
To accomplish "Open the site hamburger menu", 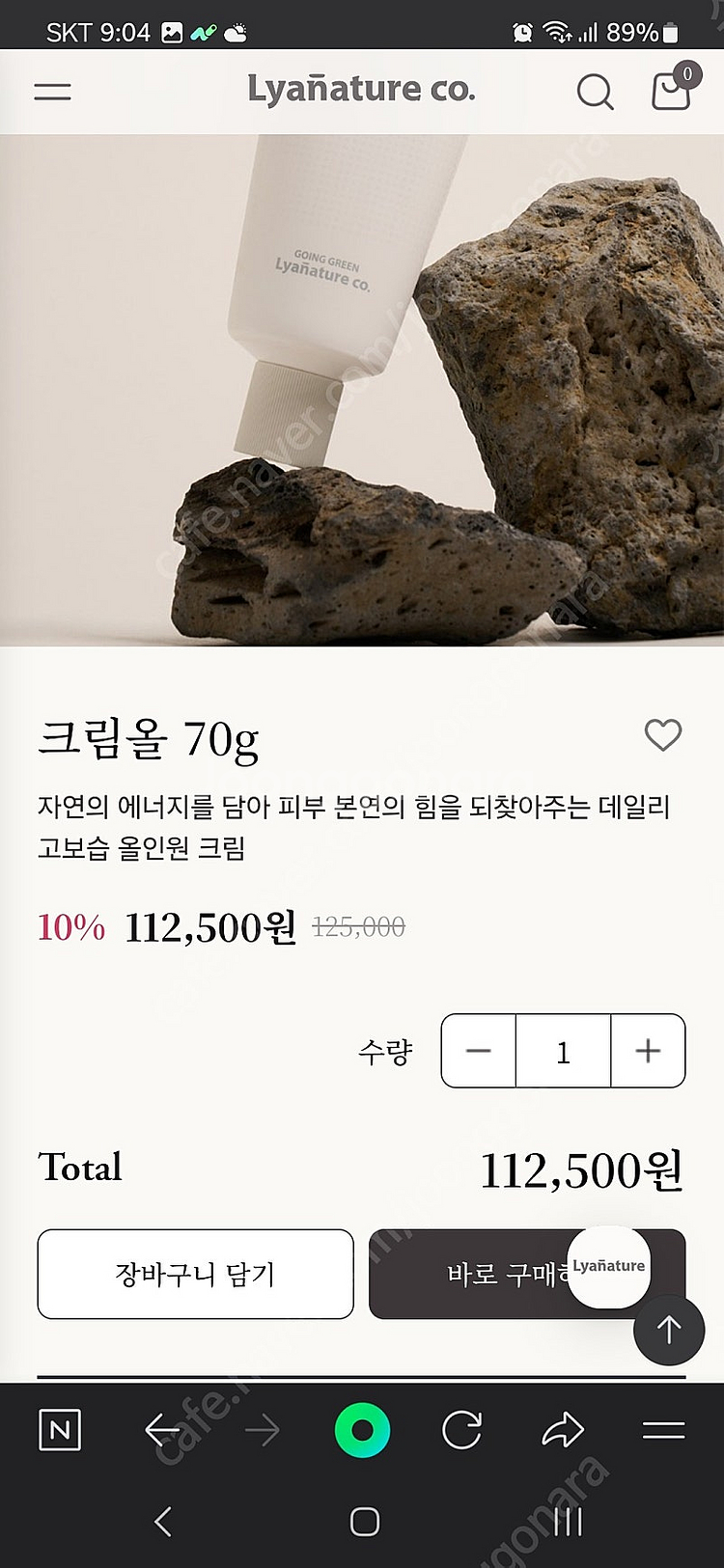I will 52,92.
